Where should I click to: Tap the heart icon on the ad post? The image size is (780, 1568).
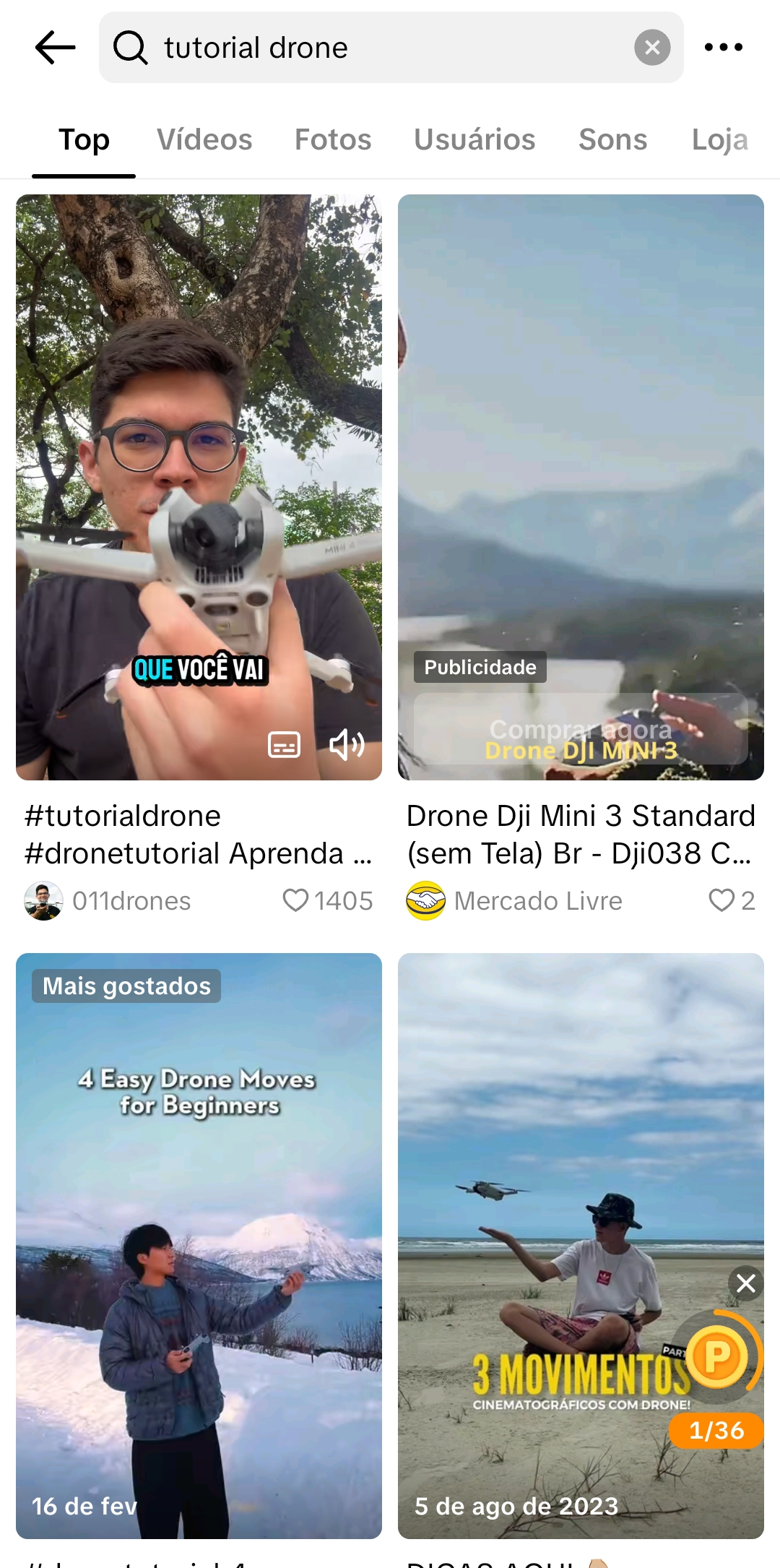pos(723,901)
